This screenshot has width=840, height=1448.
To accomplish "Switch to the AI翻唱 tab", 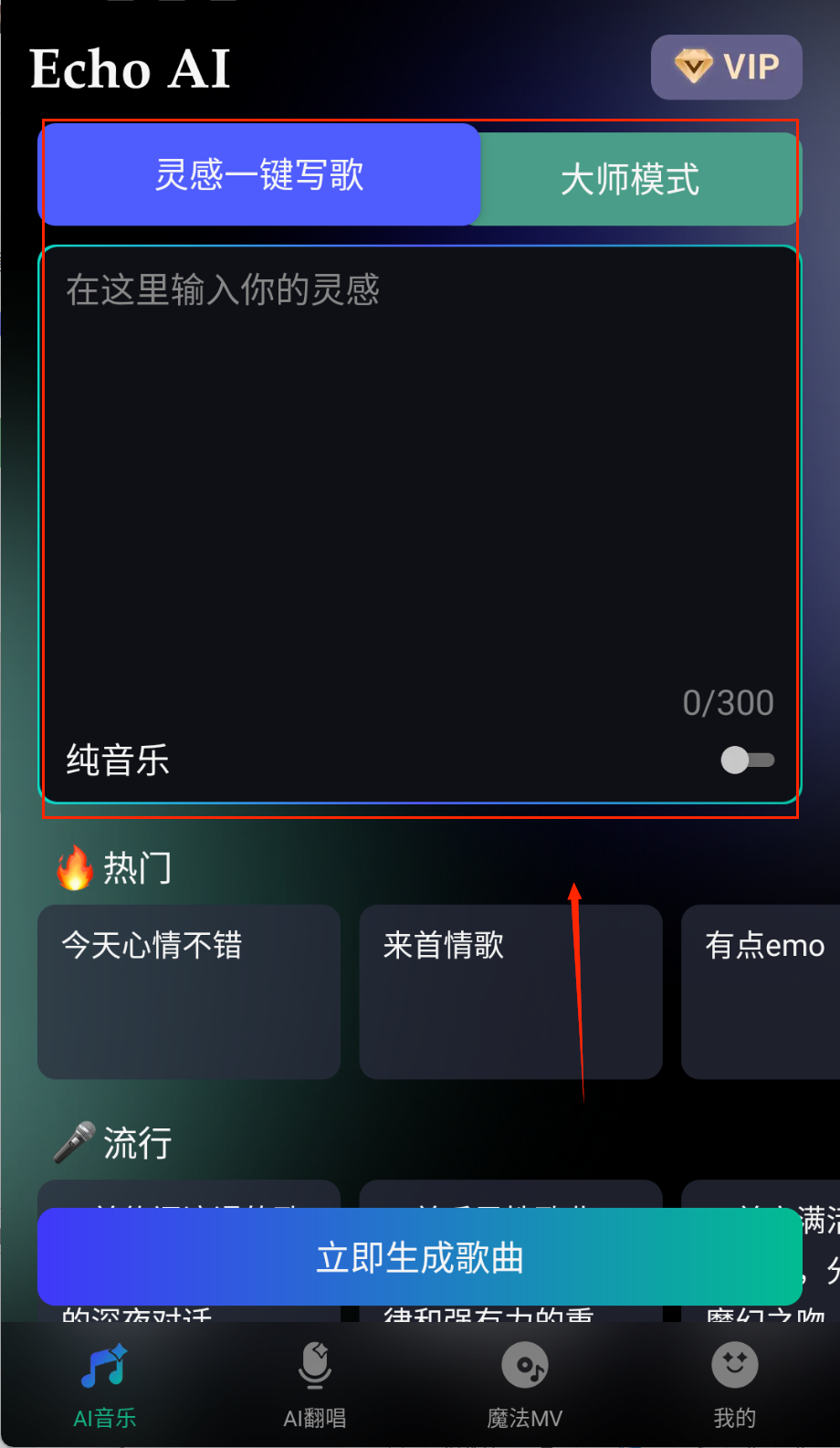I will [x=315, y=1384].
